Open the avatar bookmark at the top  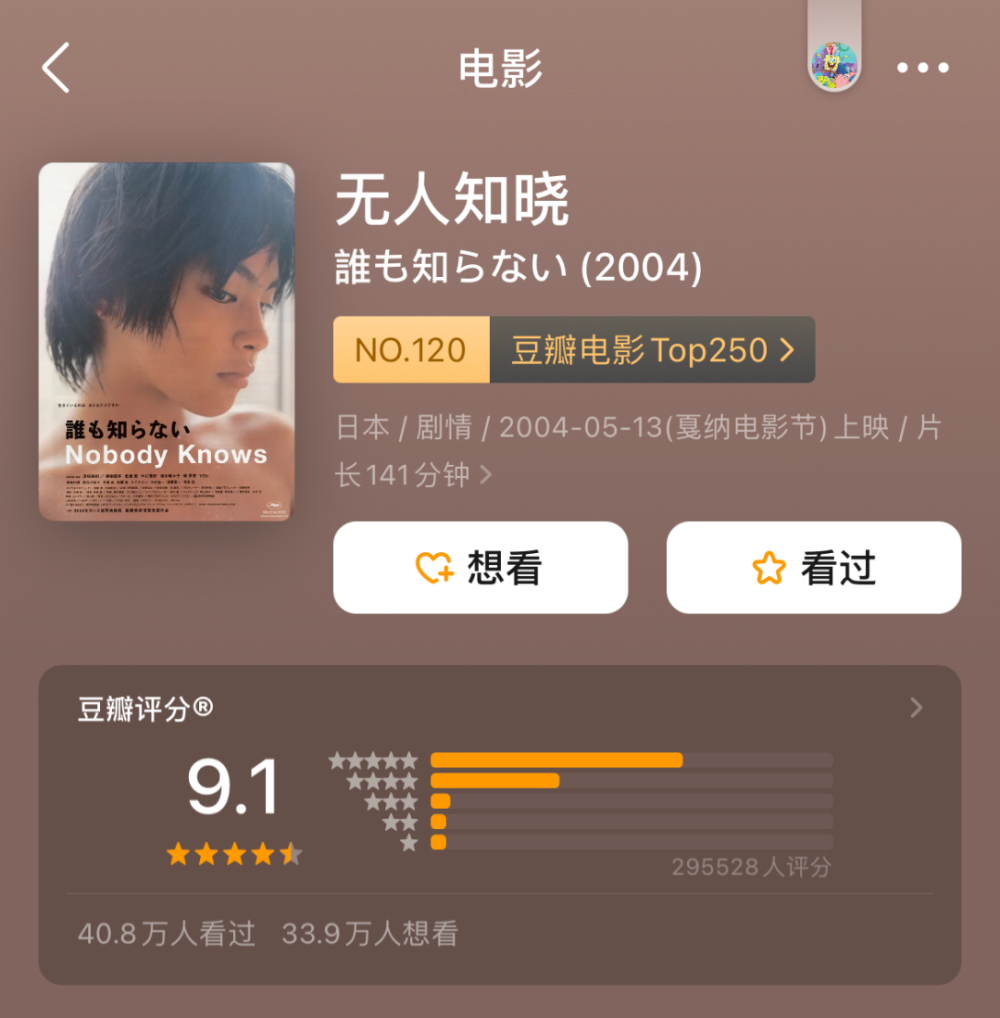point(834,65)
